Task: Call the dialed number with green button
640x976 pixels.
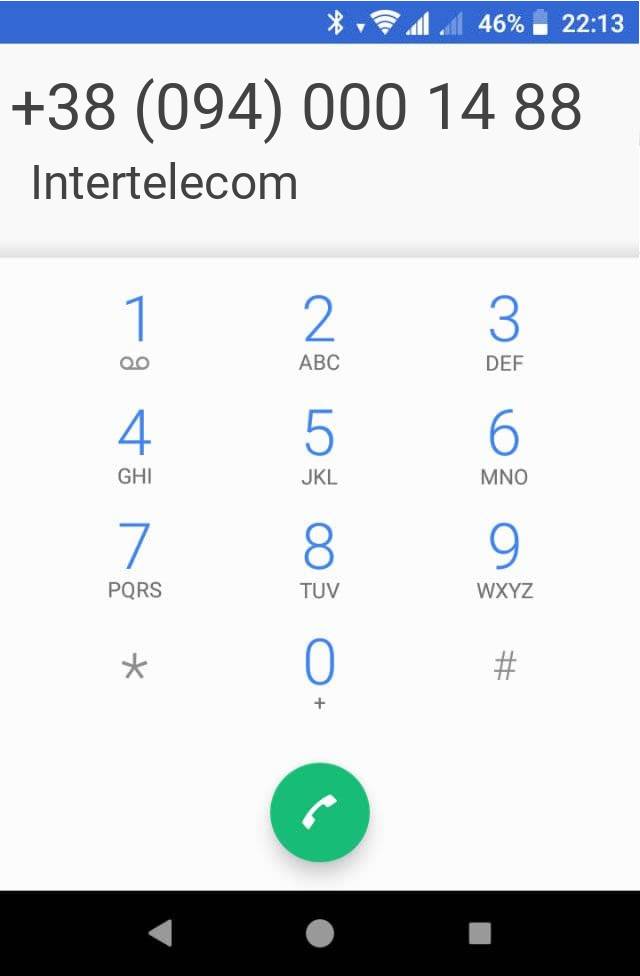Action: (320, 813)
